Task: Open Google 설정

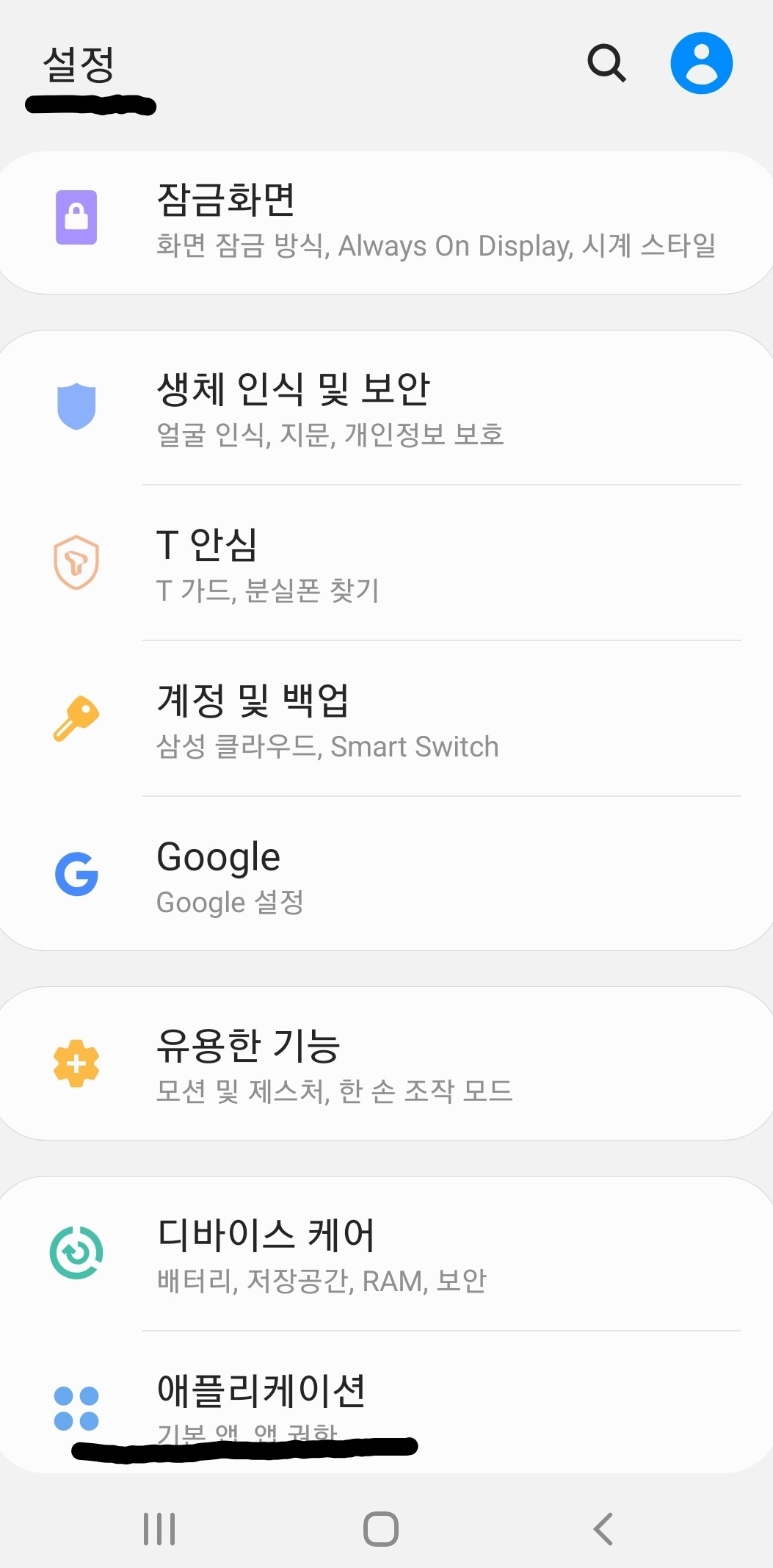Action: tap(386, 874)
